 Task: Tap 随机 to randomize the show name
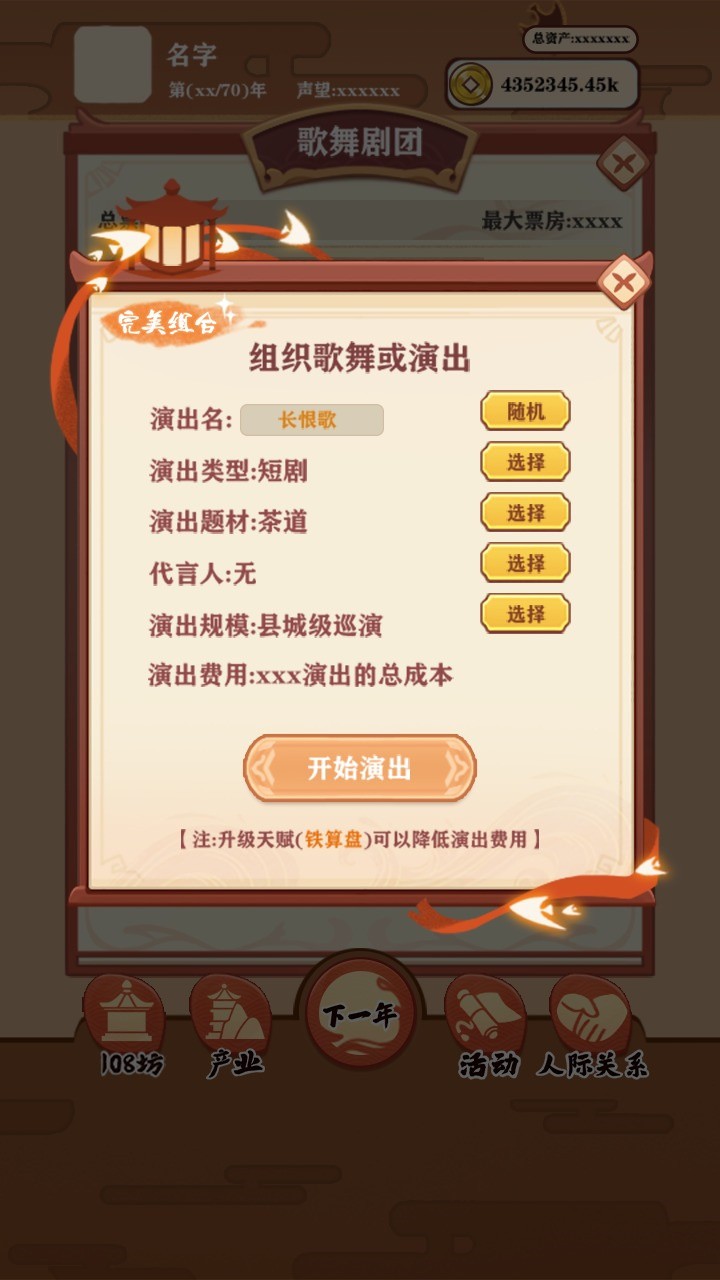point(525,411)
